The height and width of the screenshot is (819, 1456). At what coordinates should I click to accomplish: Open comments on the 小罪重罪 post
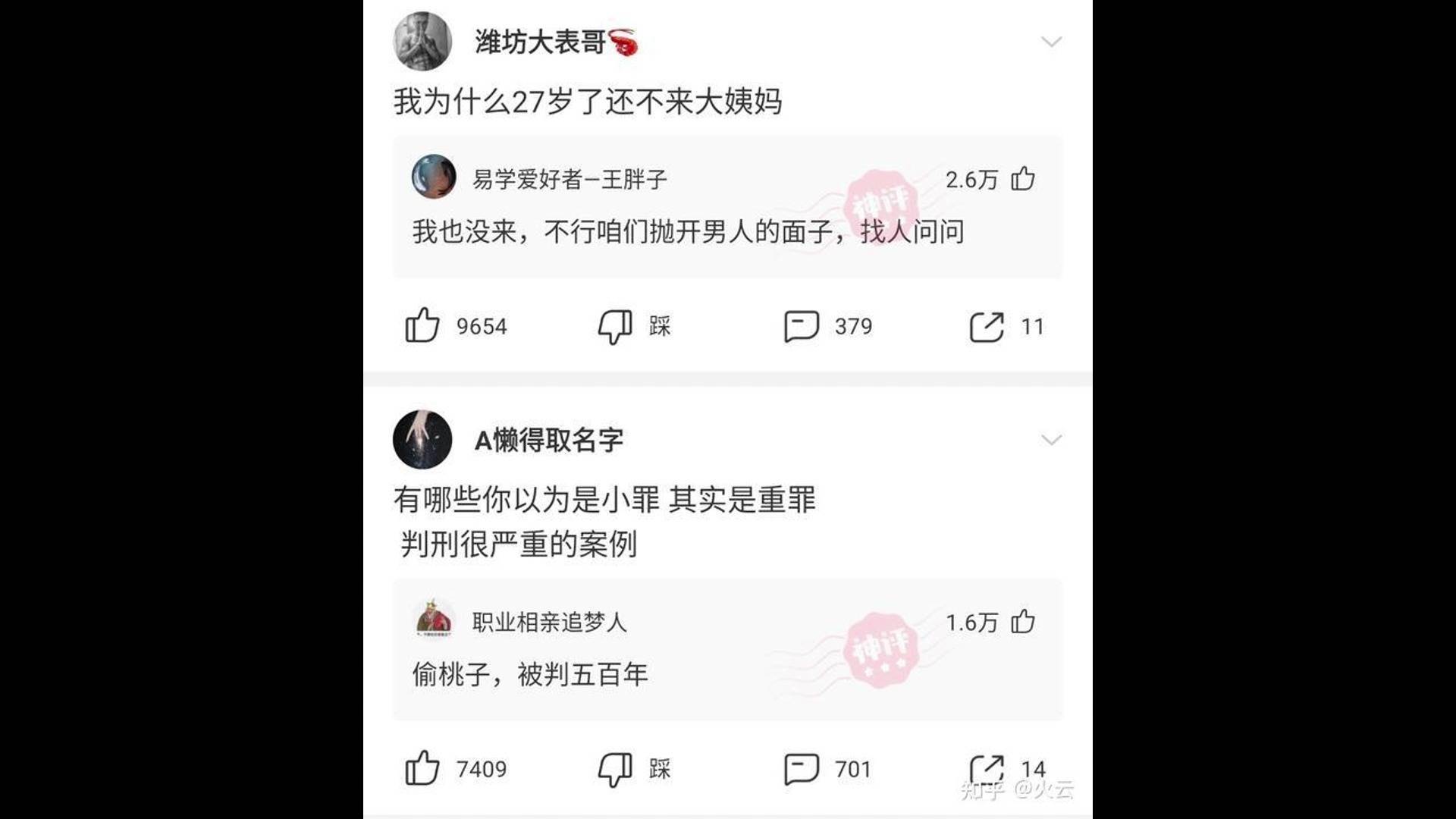(802, 769)
